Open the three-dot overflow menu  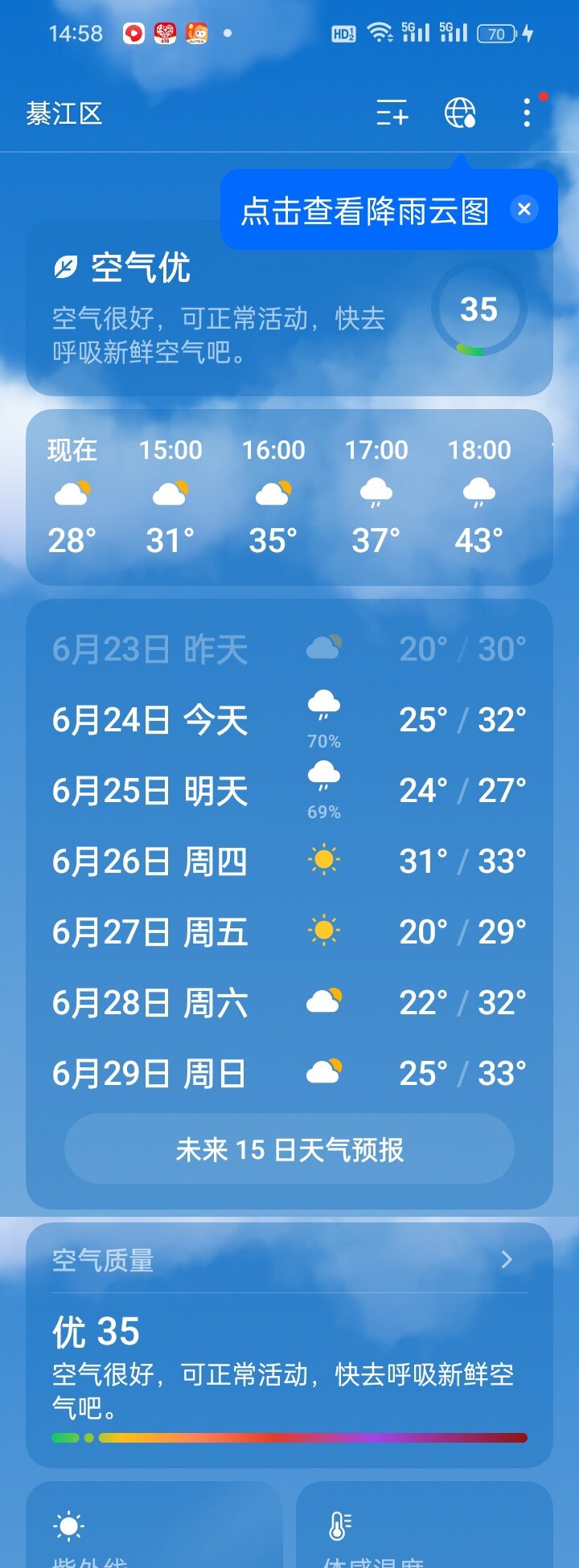[x=527, y=113]
